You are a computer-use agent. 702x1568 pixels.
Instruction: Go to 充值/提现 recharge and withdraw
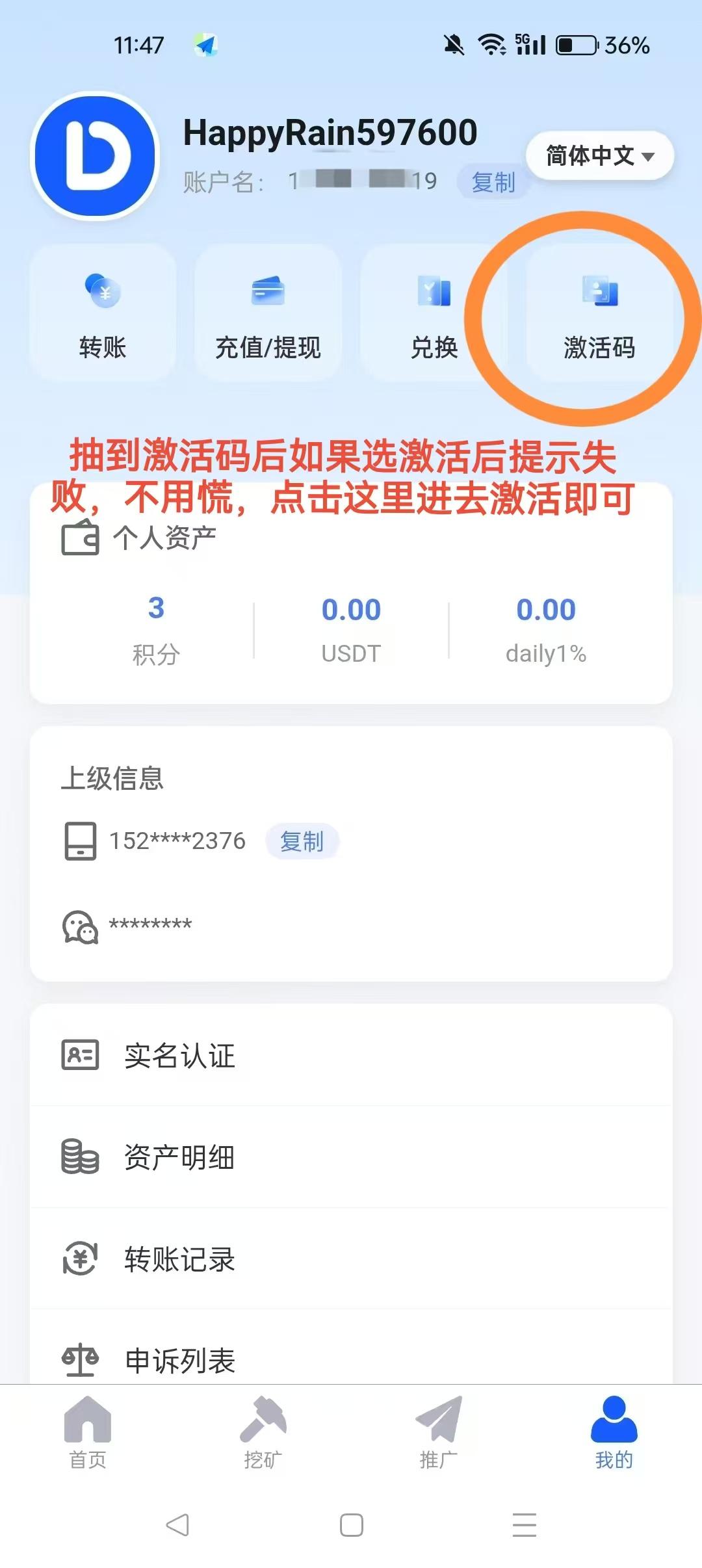(268, 313)
